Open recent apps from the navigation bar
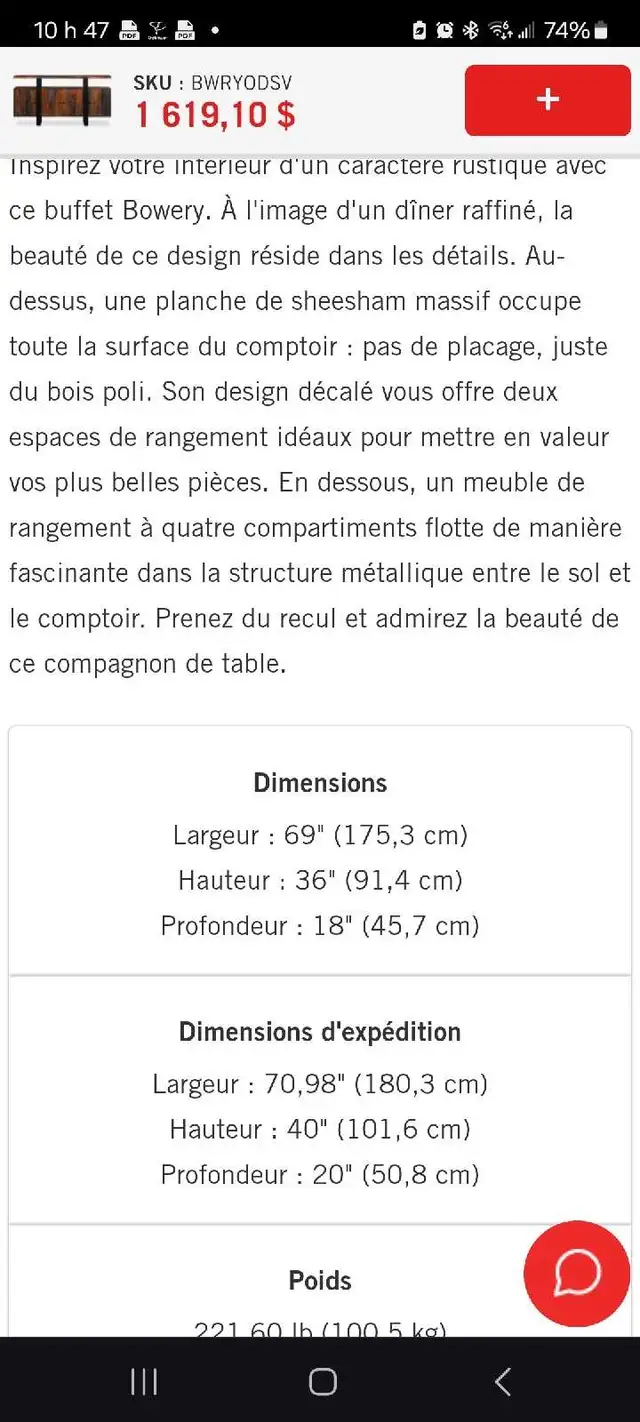This screenshot has width=640, height=1422. pyautogui.click(x=144, y=1382)
